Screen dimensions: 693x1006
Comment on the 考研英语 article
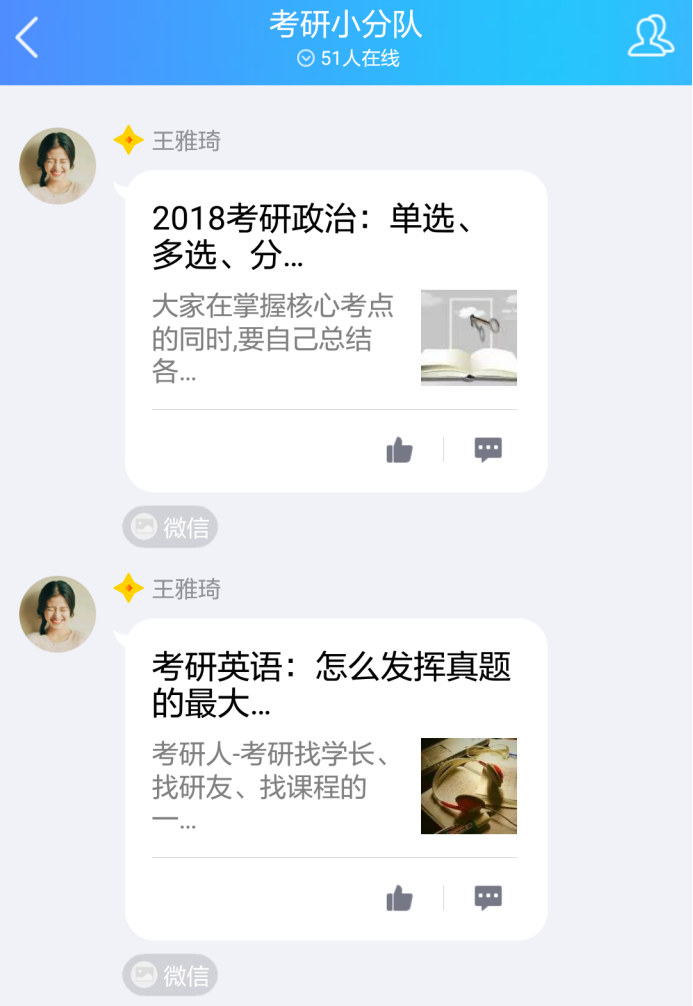click(488, 898)
